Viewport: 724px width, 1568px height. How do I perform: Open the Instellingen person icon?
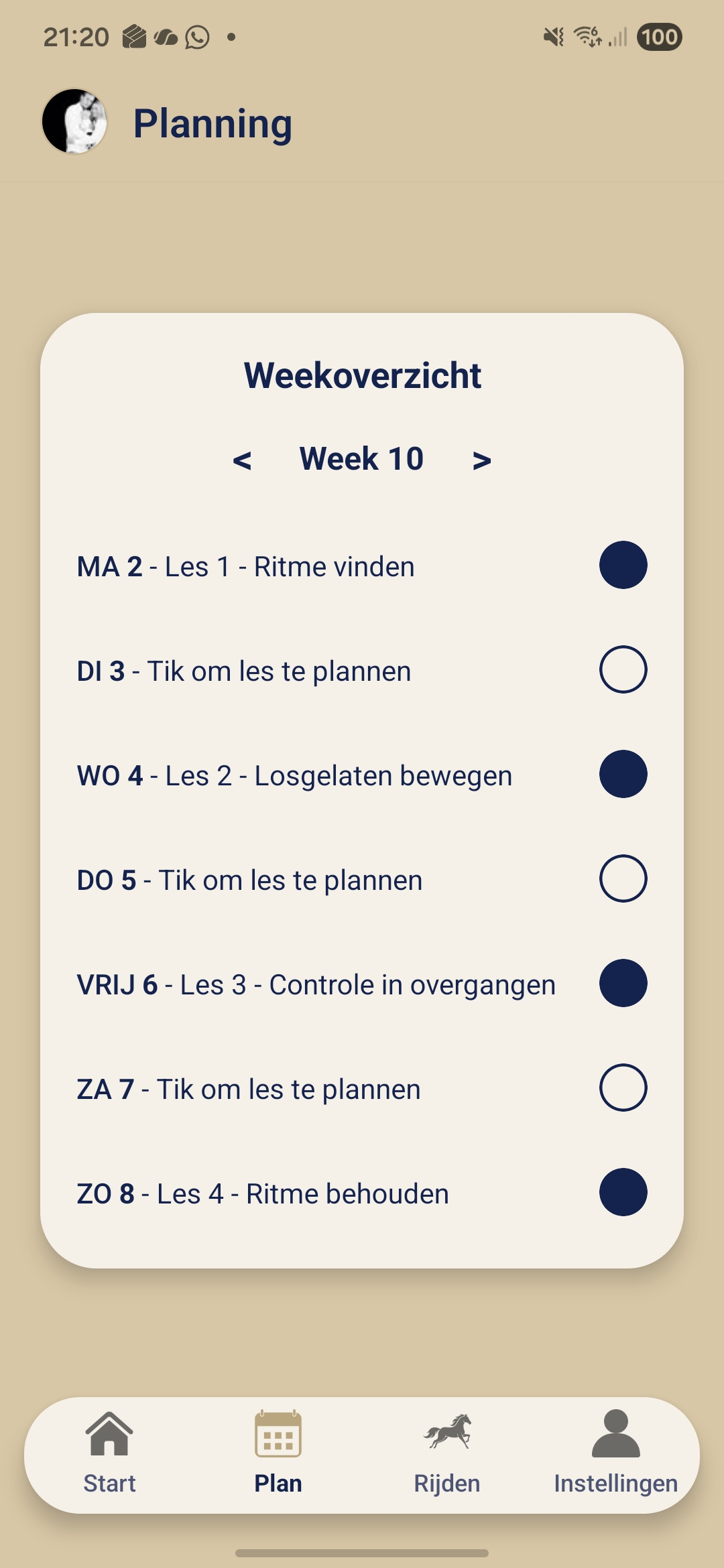[615, 1434]
